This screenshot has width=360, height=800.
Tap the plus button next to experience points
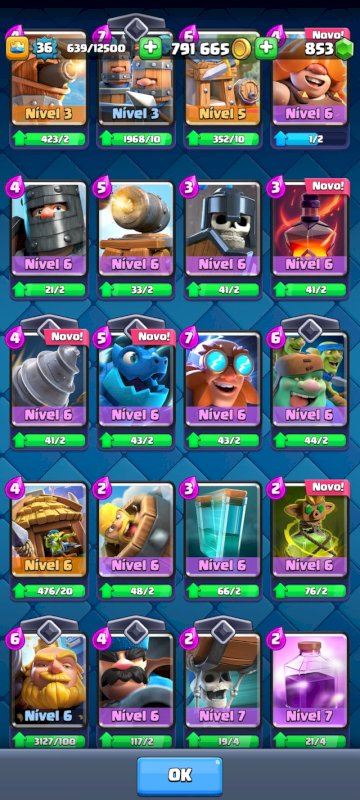[150, 48]
